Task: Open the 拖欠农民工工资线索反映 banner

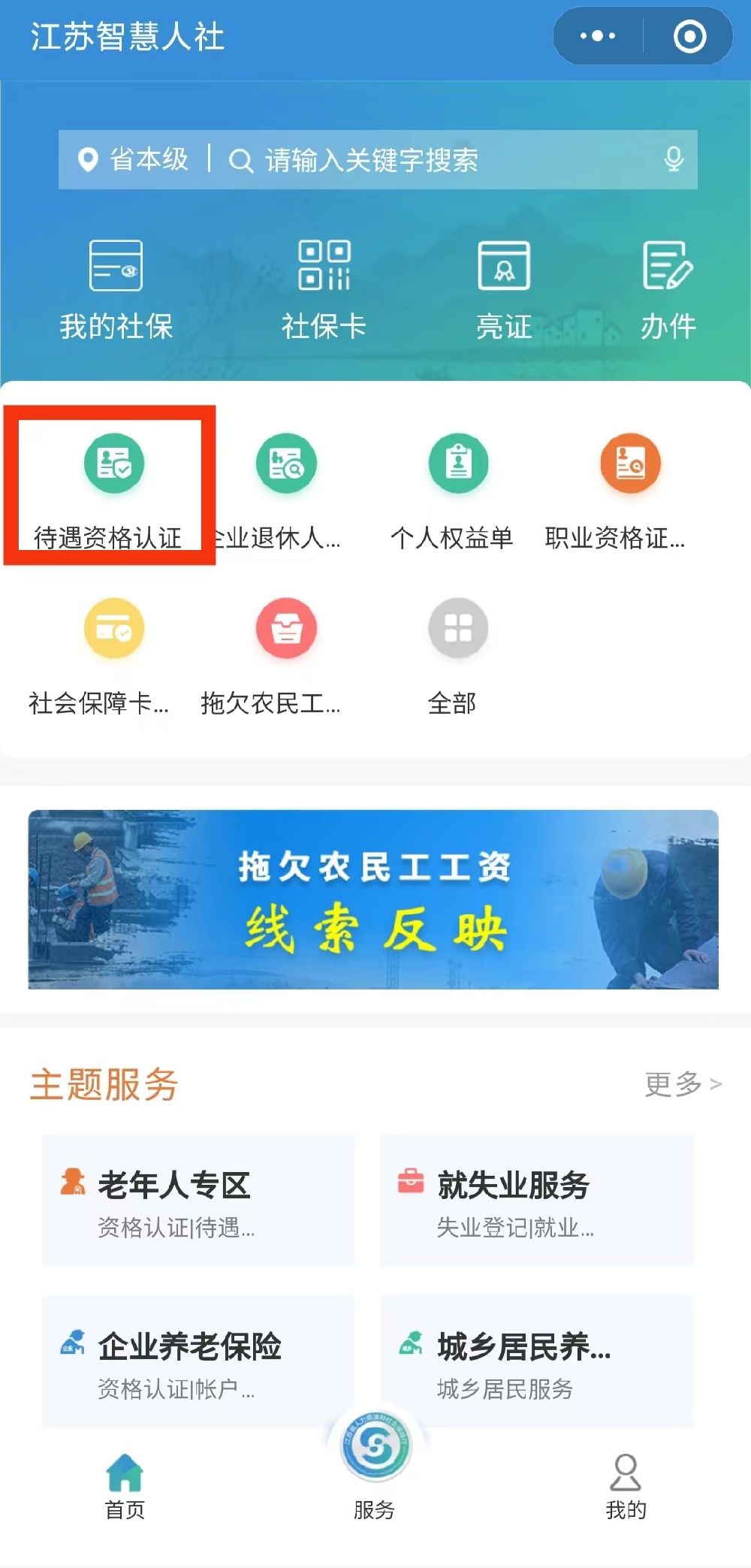Action: pos(373,899)
